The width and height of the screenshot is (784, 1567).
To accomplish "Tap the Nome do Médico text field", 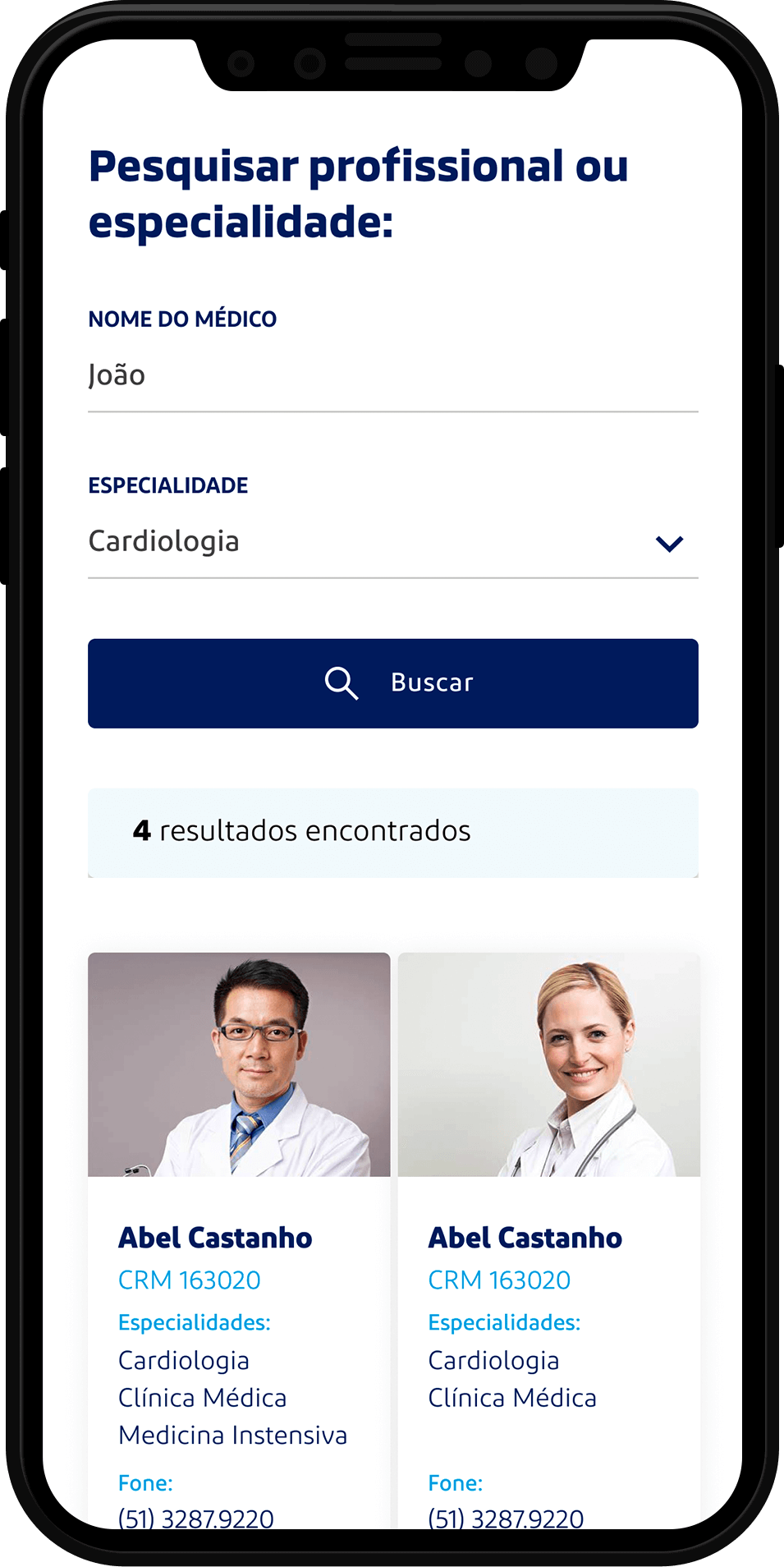I will [392, 376].
